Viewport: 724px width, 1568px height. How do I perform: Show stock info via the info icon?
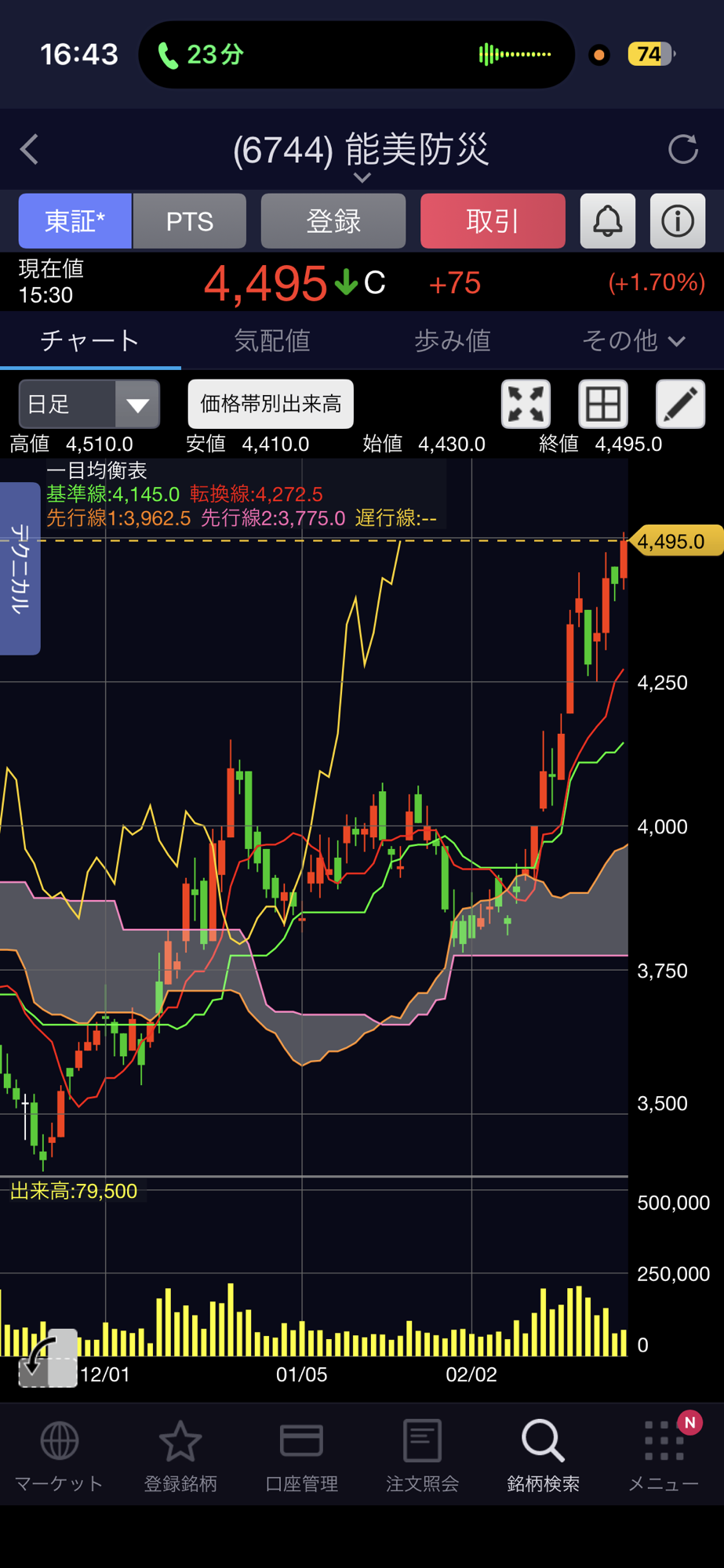click(678, 221)
